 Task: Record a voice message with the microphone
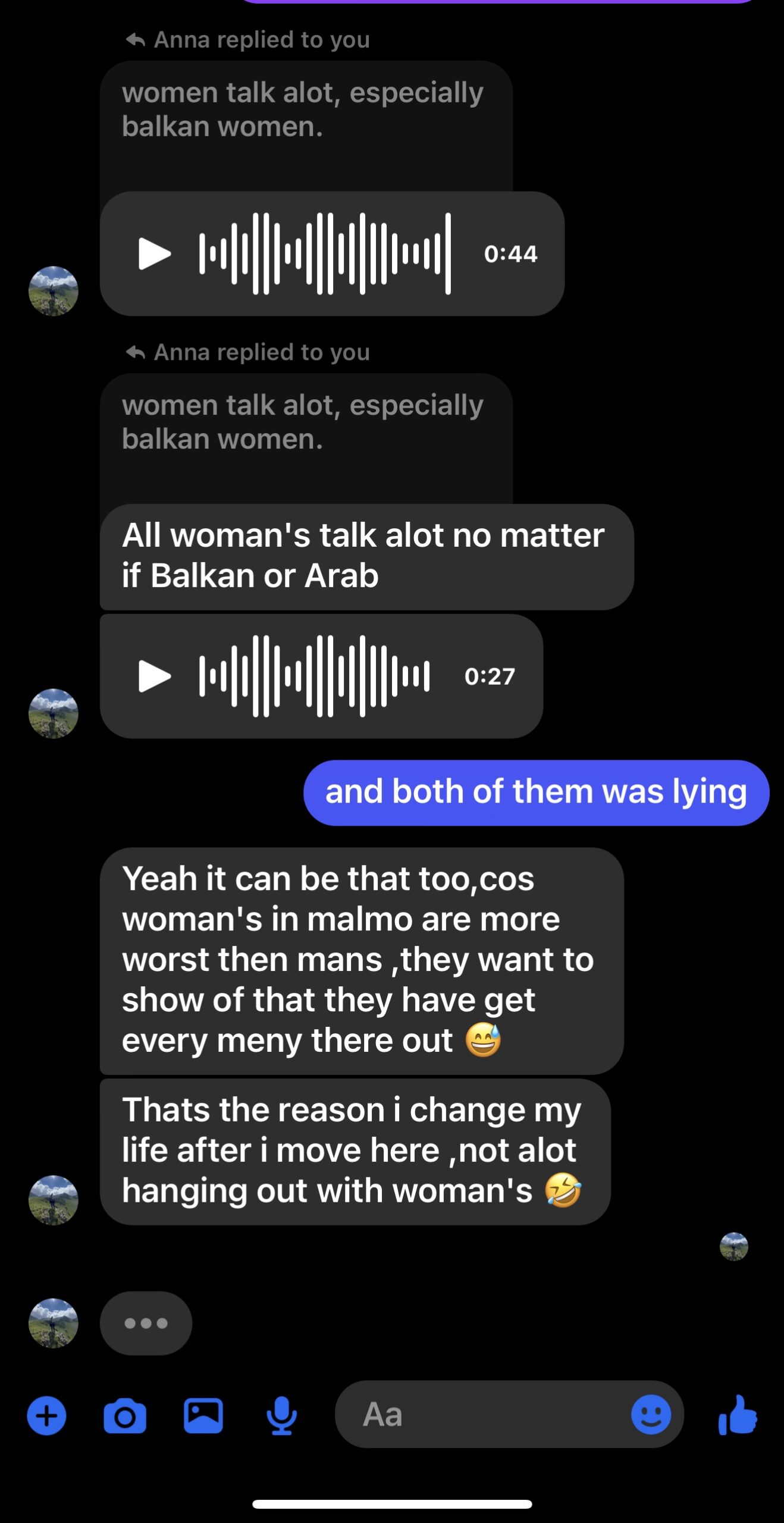tap(281, 1415)
